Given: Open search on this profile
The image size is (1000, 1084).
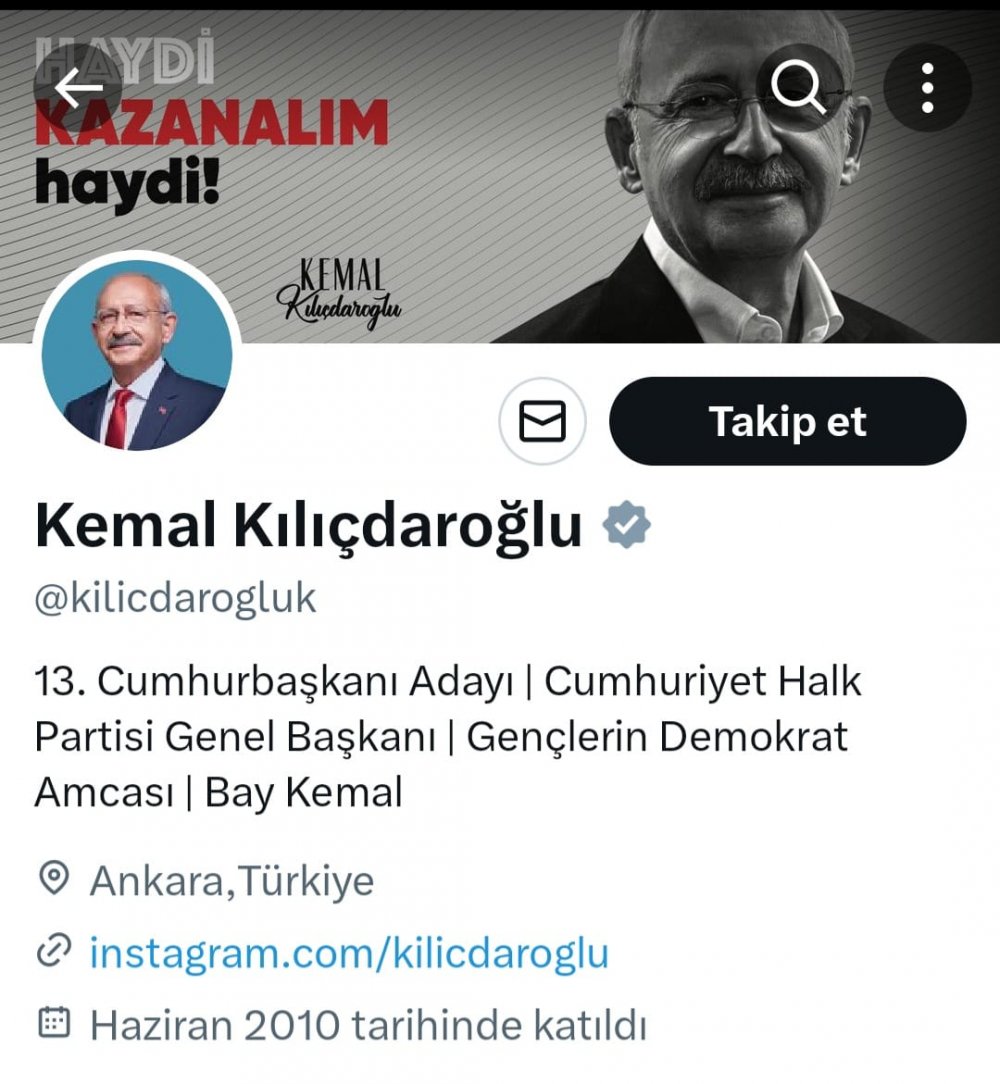Looking at the screenshot, I should click(799, 88).
